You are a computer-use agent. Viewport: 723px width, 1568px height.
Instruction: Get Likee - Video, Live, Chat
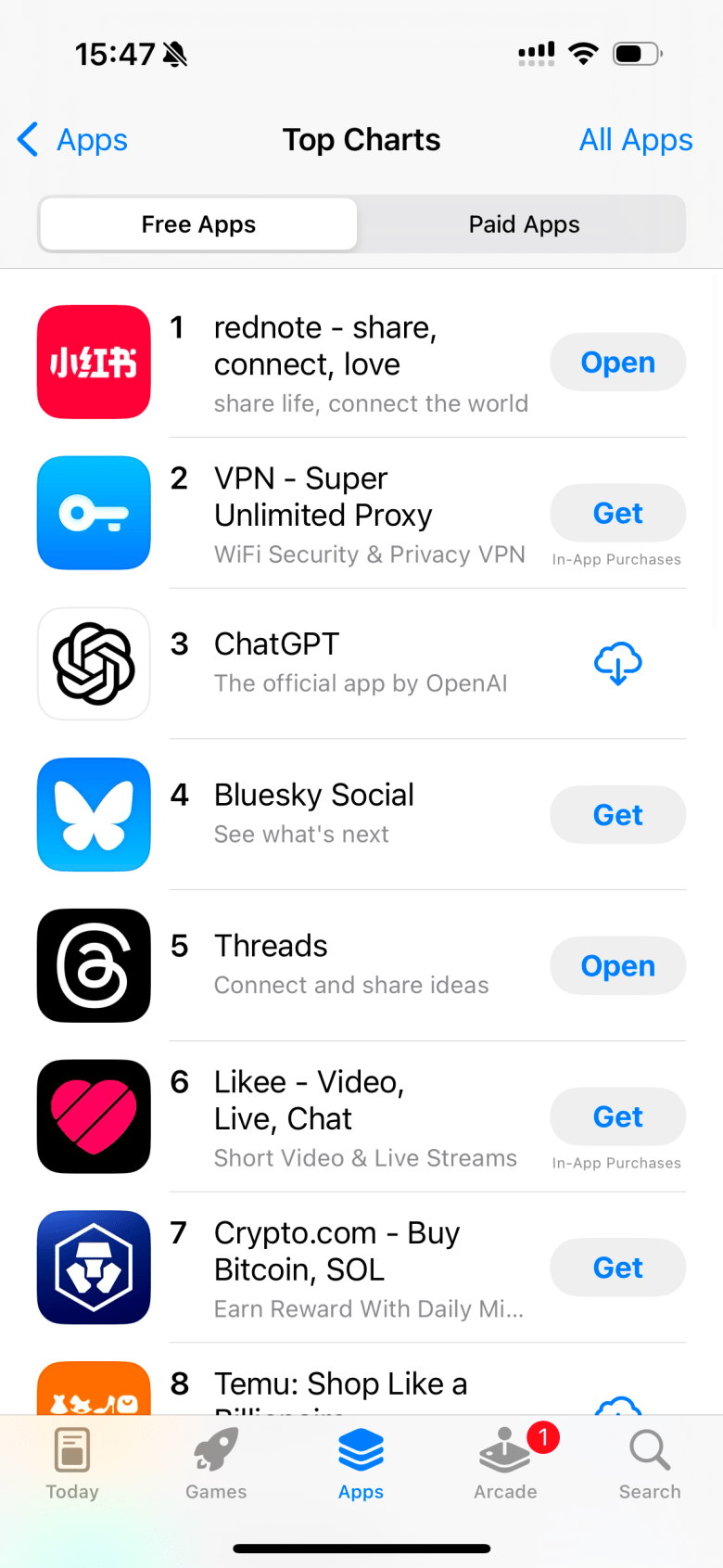617,1116
